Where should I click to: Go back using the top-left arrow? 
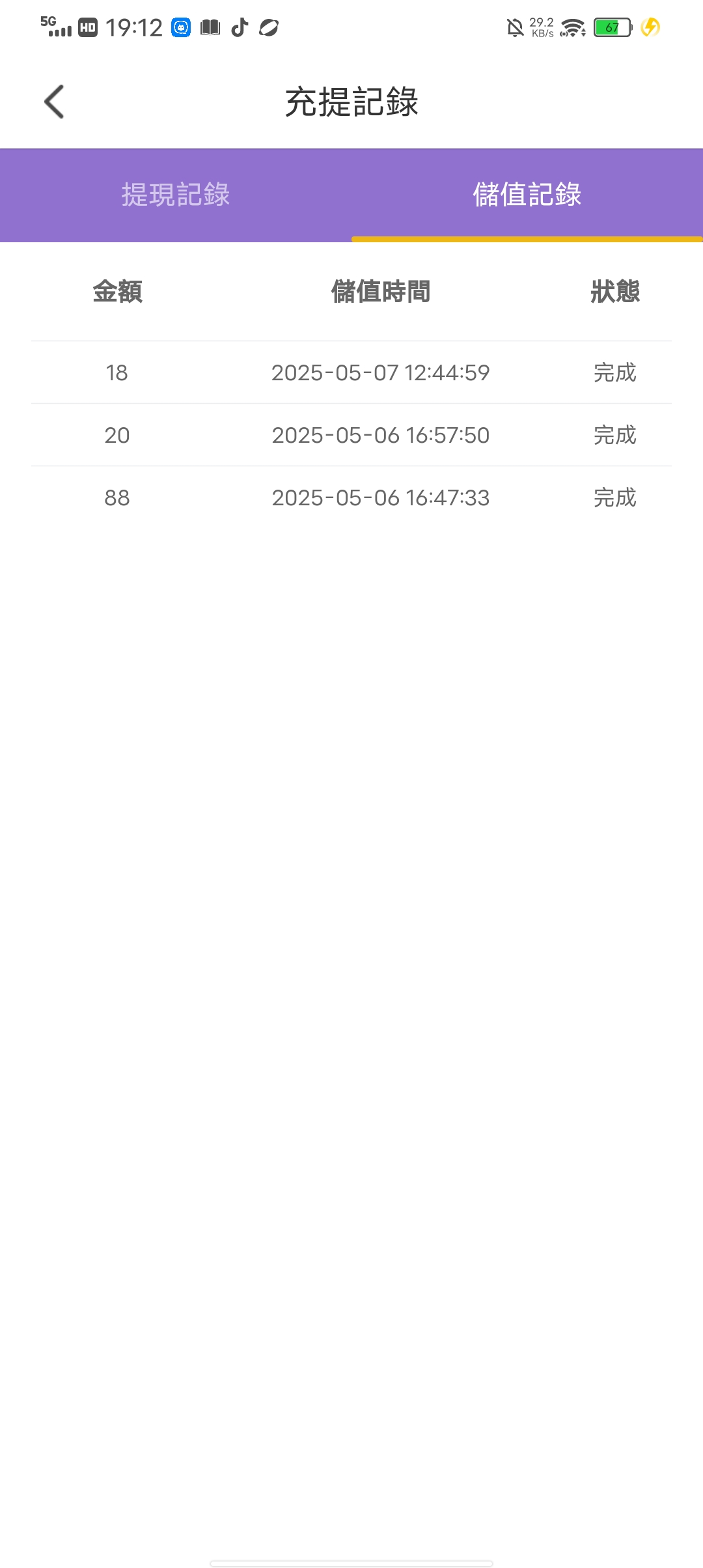(54, 102)
